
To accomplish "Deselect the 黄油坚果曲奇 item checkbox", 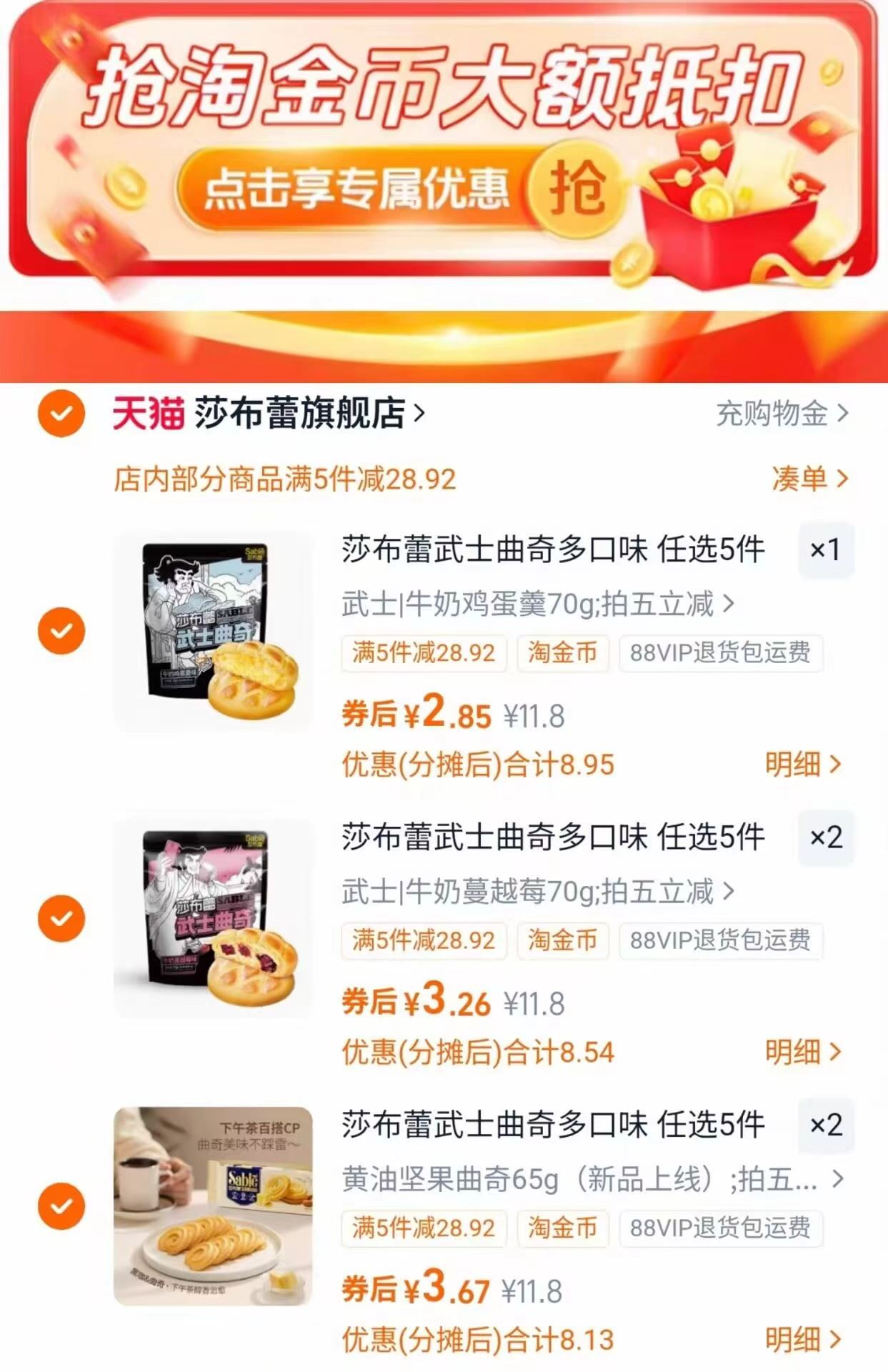I will tap(61, 1206).
